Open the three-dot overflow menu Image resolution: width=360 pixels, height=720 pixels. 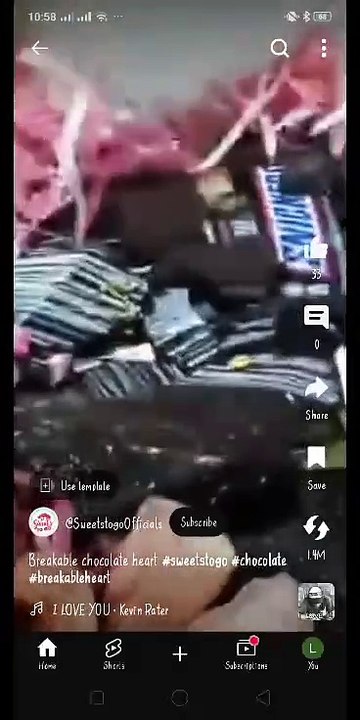tap(324, 48)
